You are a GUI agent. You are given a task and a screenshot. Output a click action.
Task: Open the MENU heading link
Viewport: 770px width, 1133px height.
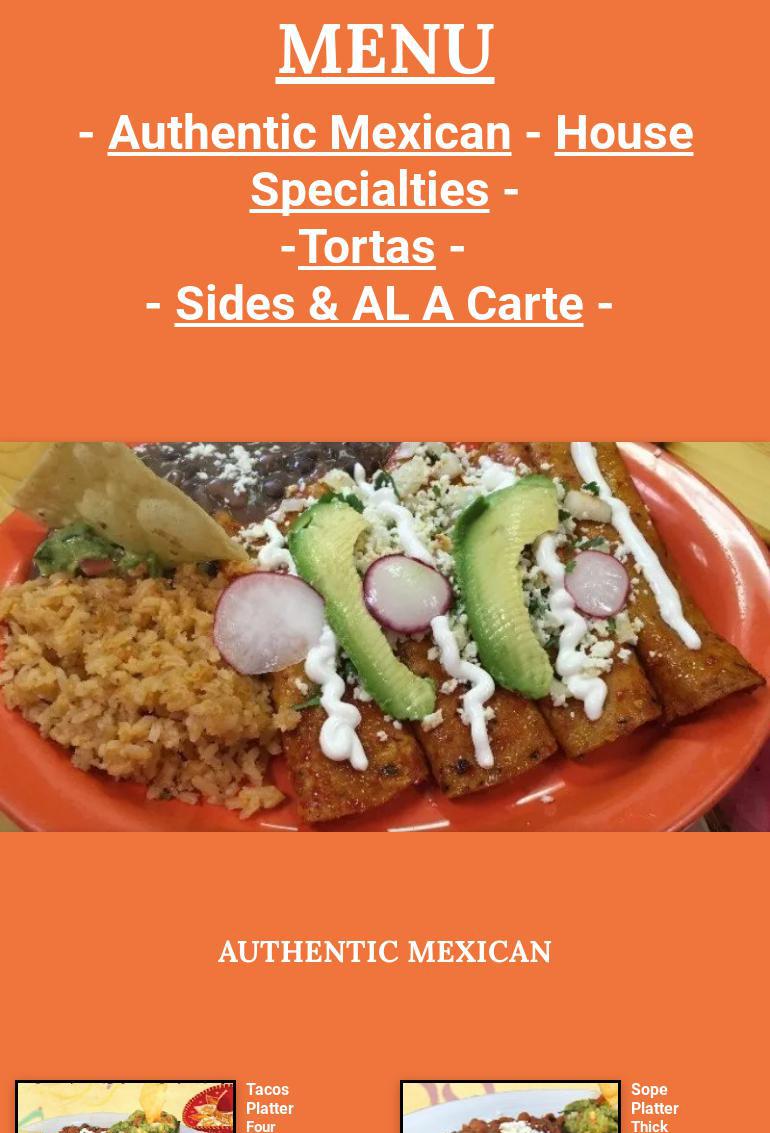click(x=385, y=50)
